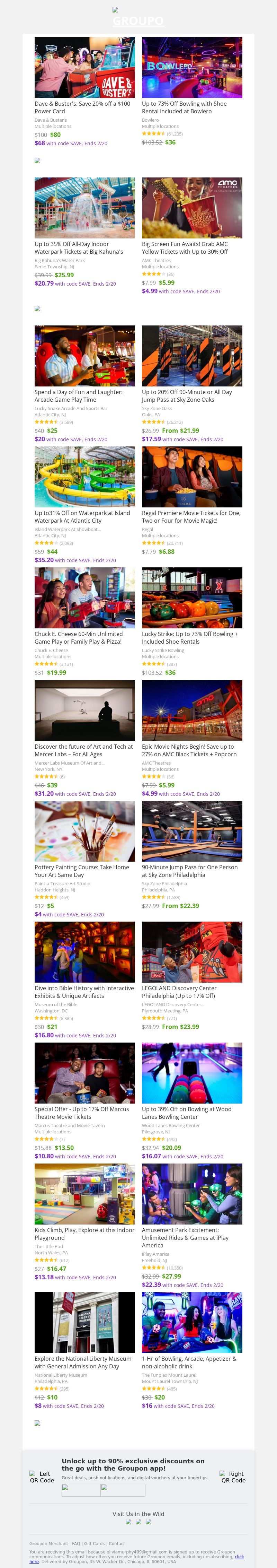Open Regal Premiere Movie Tickets deal
Viewport: 277px width, 1568px height.
click(x=192, y=477)
